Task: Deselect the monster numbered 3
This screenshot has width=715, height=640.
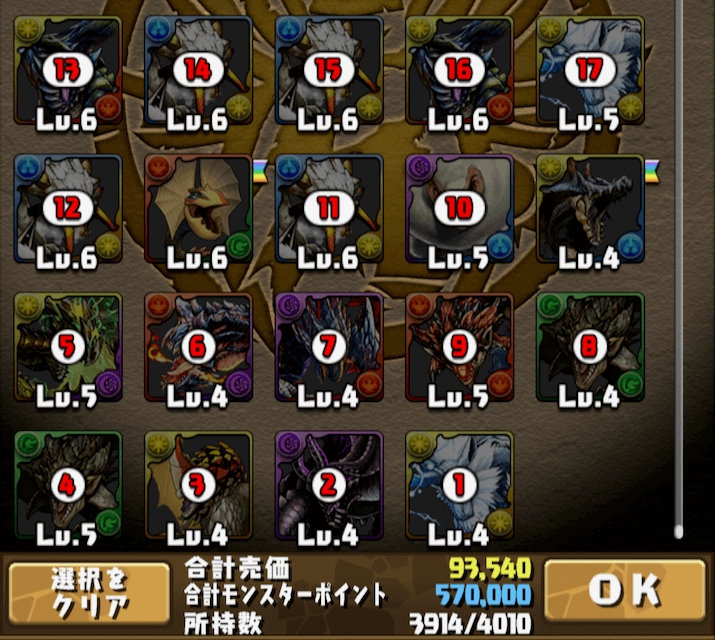Action: 198,485
